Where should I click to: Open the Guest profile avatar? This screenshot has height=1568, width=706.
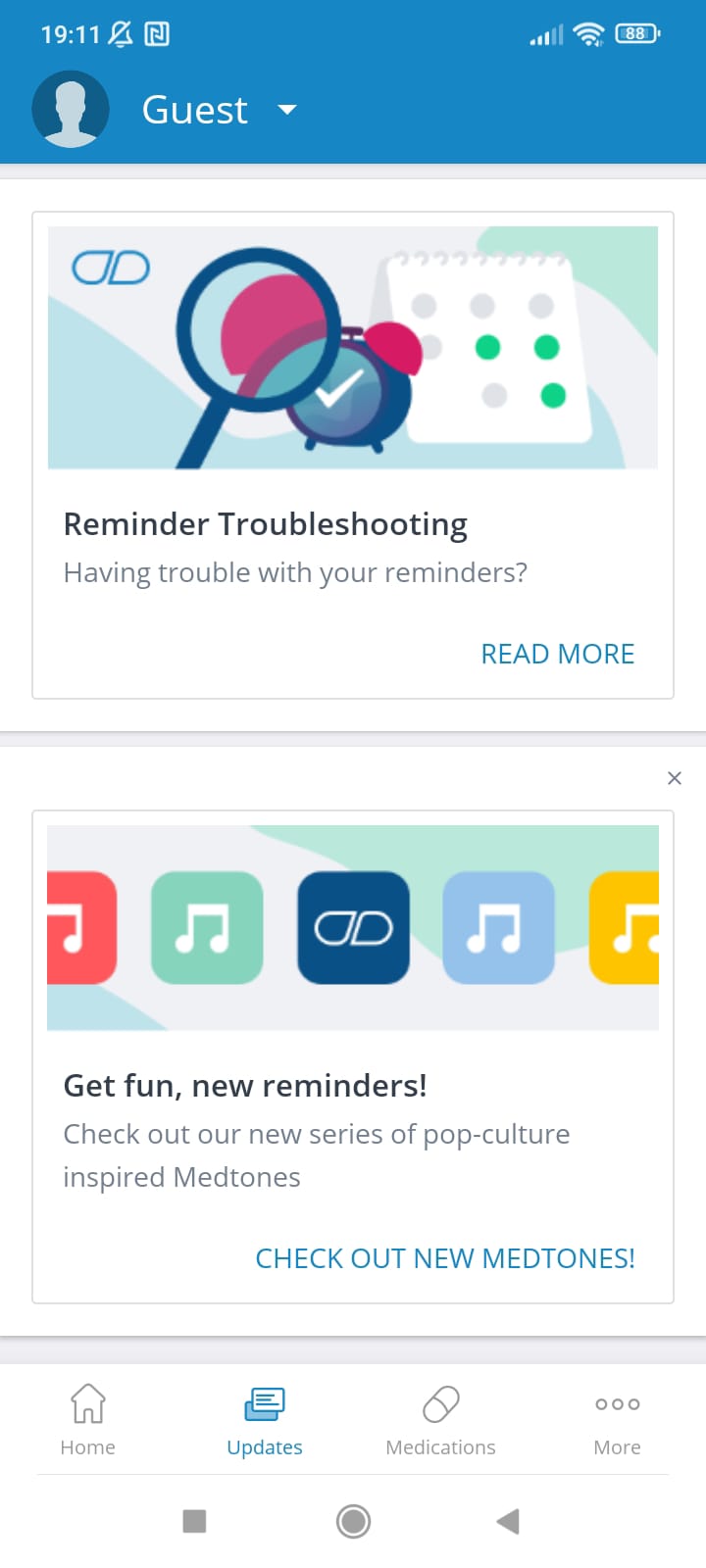[x=71, y=109]
